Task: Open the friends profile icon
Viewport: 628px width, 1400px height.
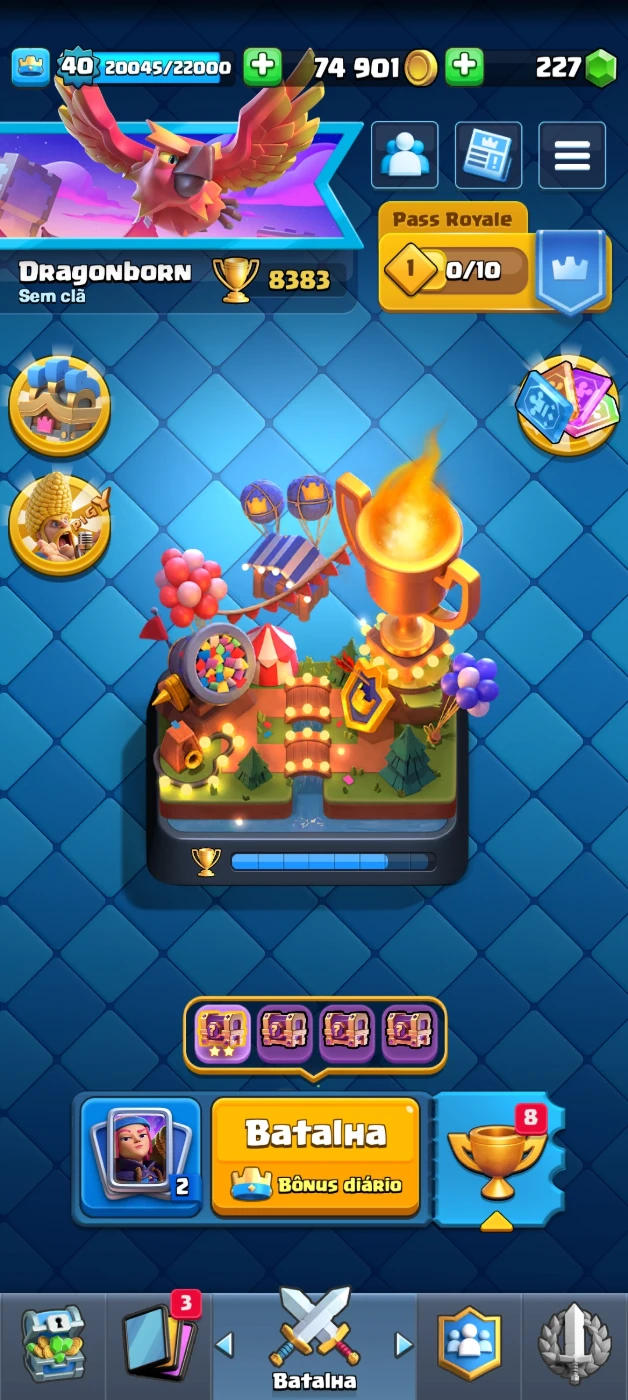Action: tap(405, 155)
